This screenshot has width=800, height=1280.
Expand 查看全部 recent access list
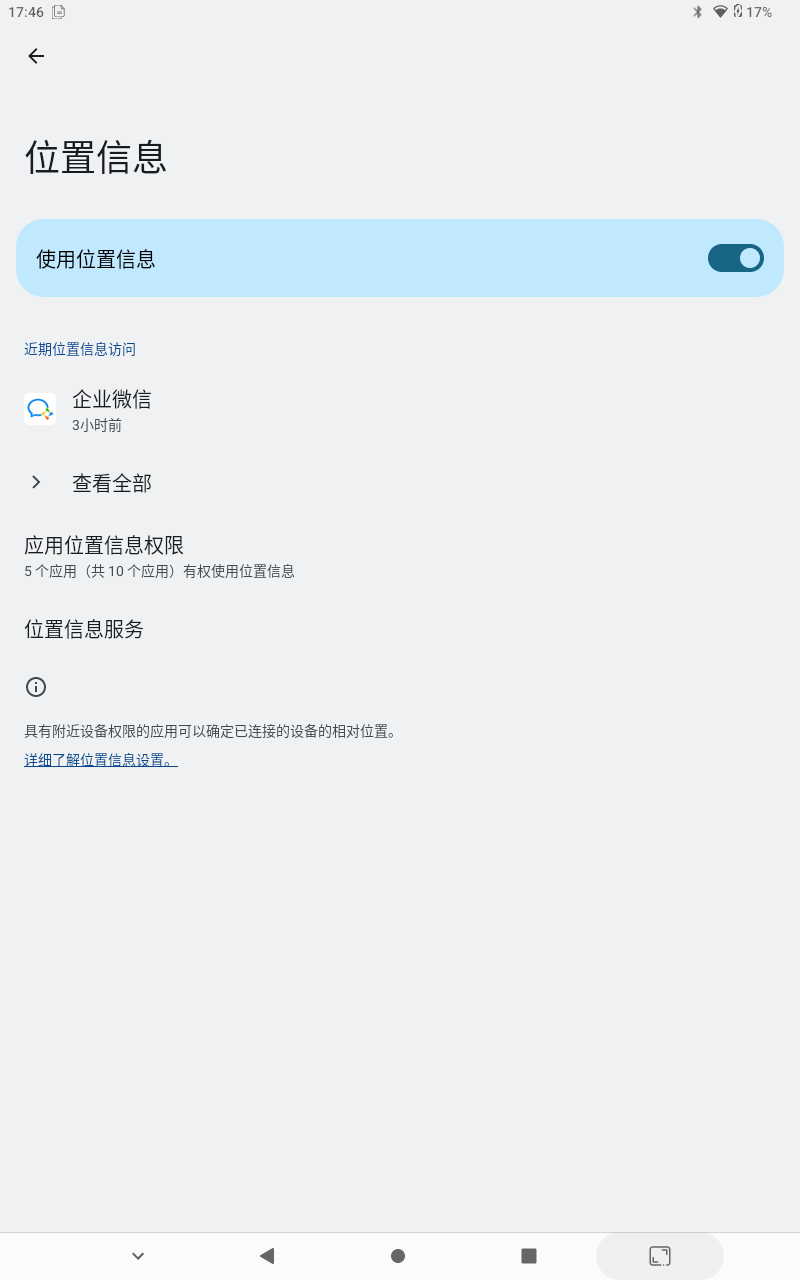pos(400,483)
